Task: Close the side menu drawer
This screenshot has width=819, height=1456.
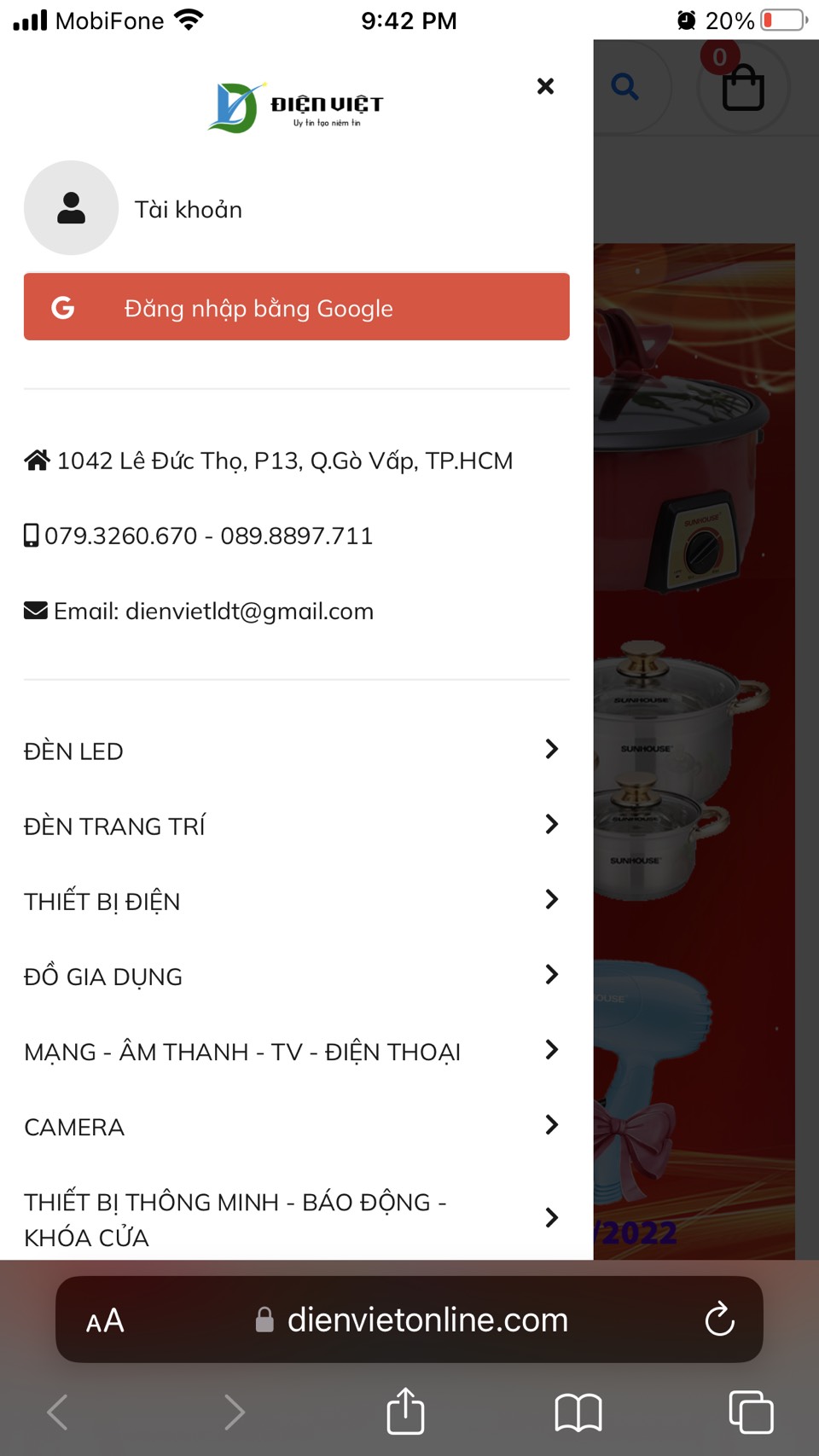Action: pos(545,86)
